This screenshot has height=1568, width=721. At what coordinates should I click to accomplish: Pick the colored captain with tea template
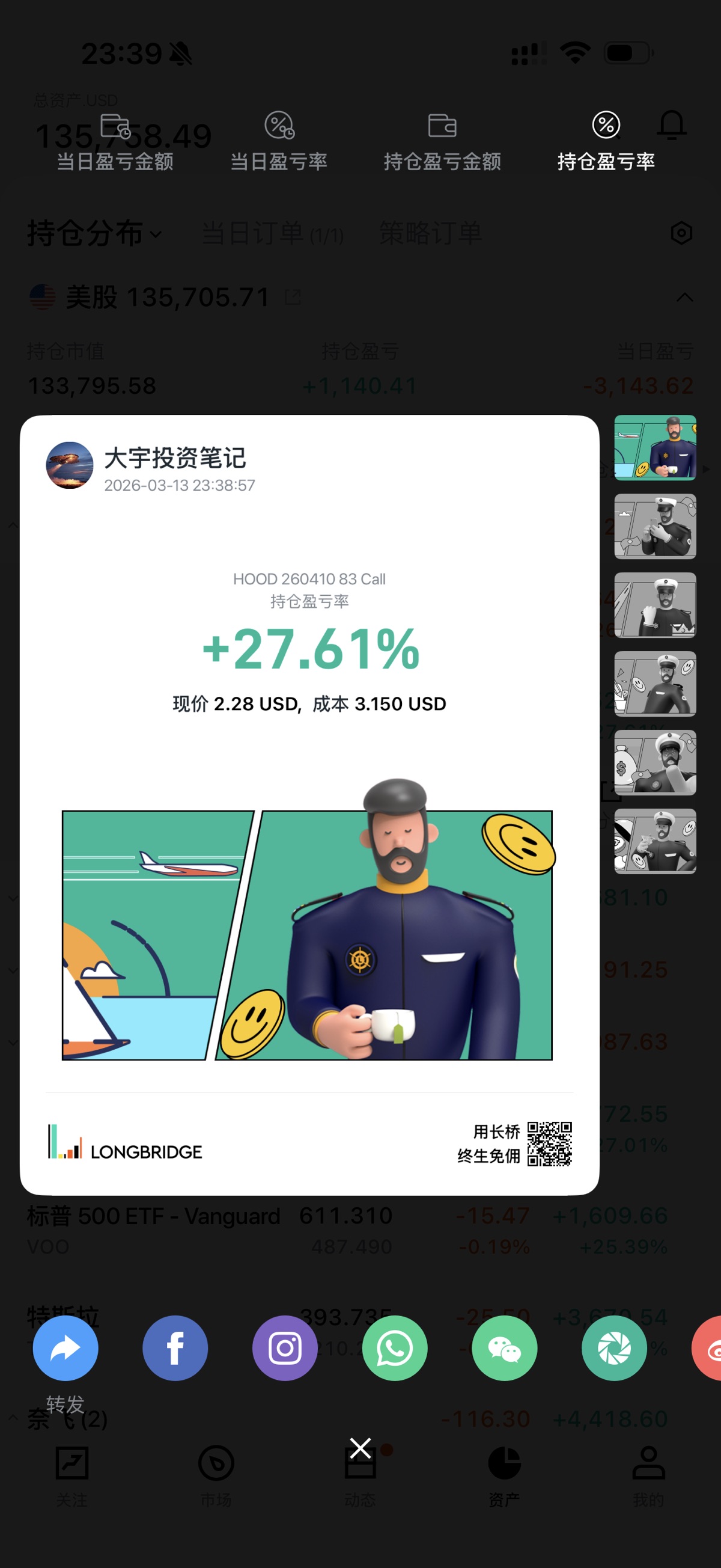click(x=655, y=447)
